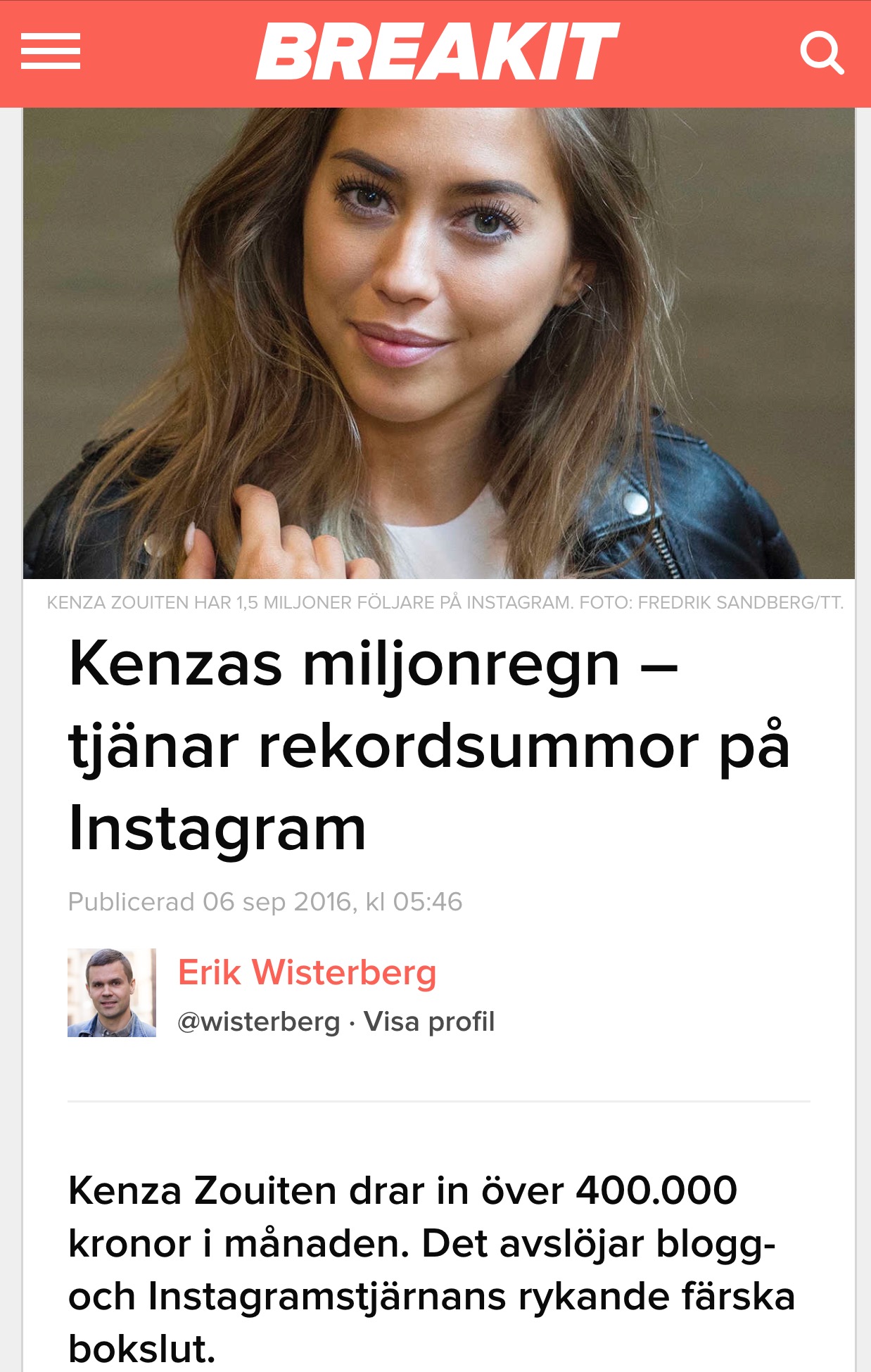Open the hamburger menu
The image size is (871, 1372).
coord(51,51)
